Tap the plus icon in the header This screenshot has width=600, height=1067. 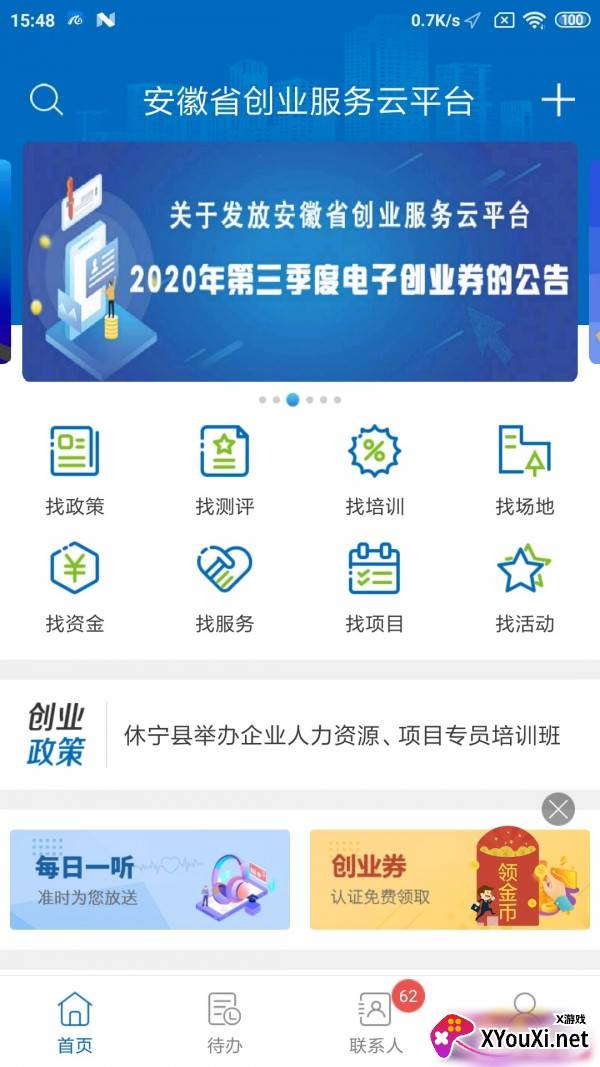click(x=557, y=100)
